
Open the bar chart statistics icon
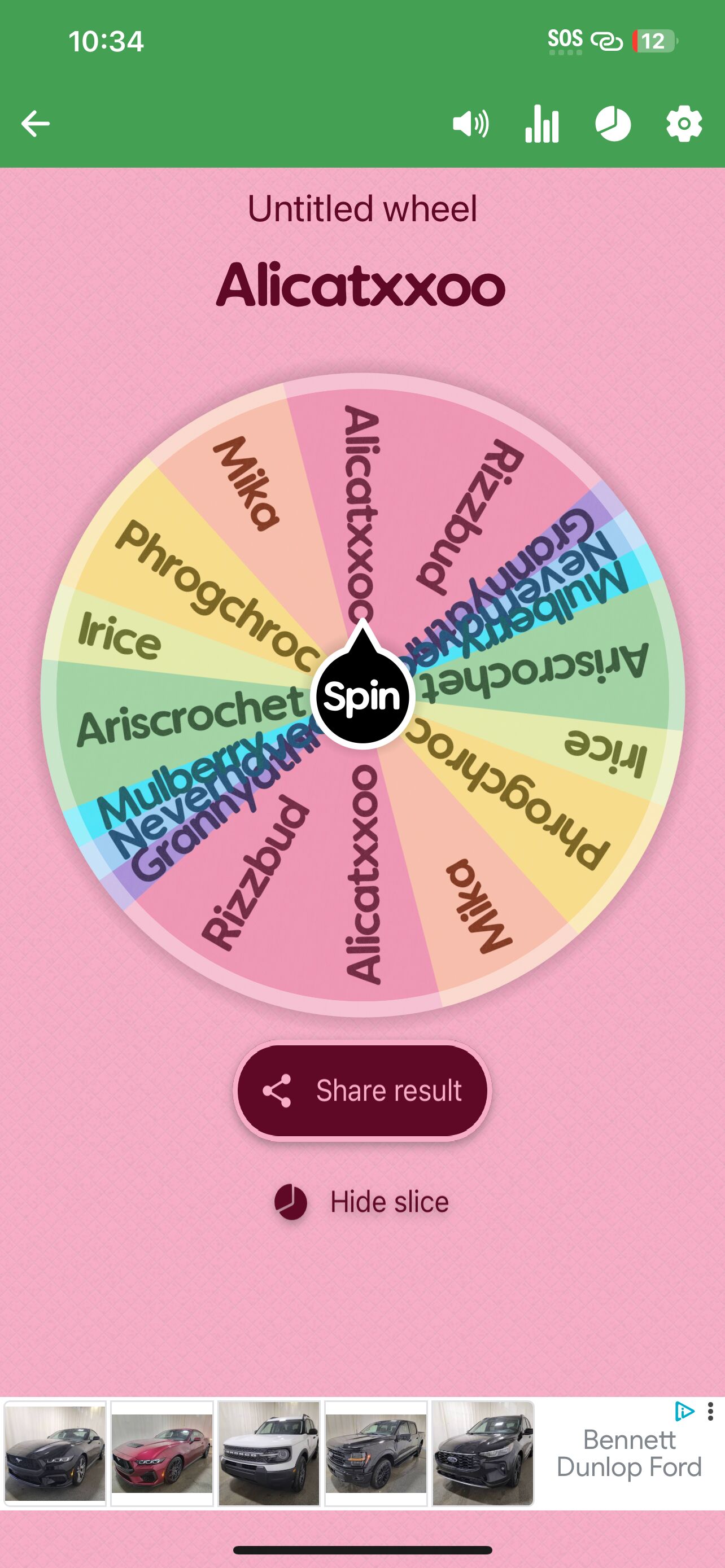pos(541,124)
